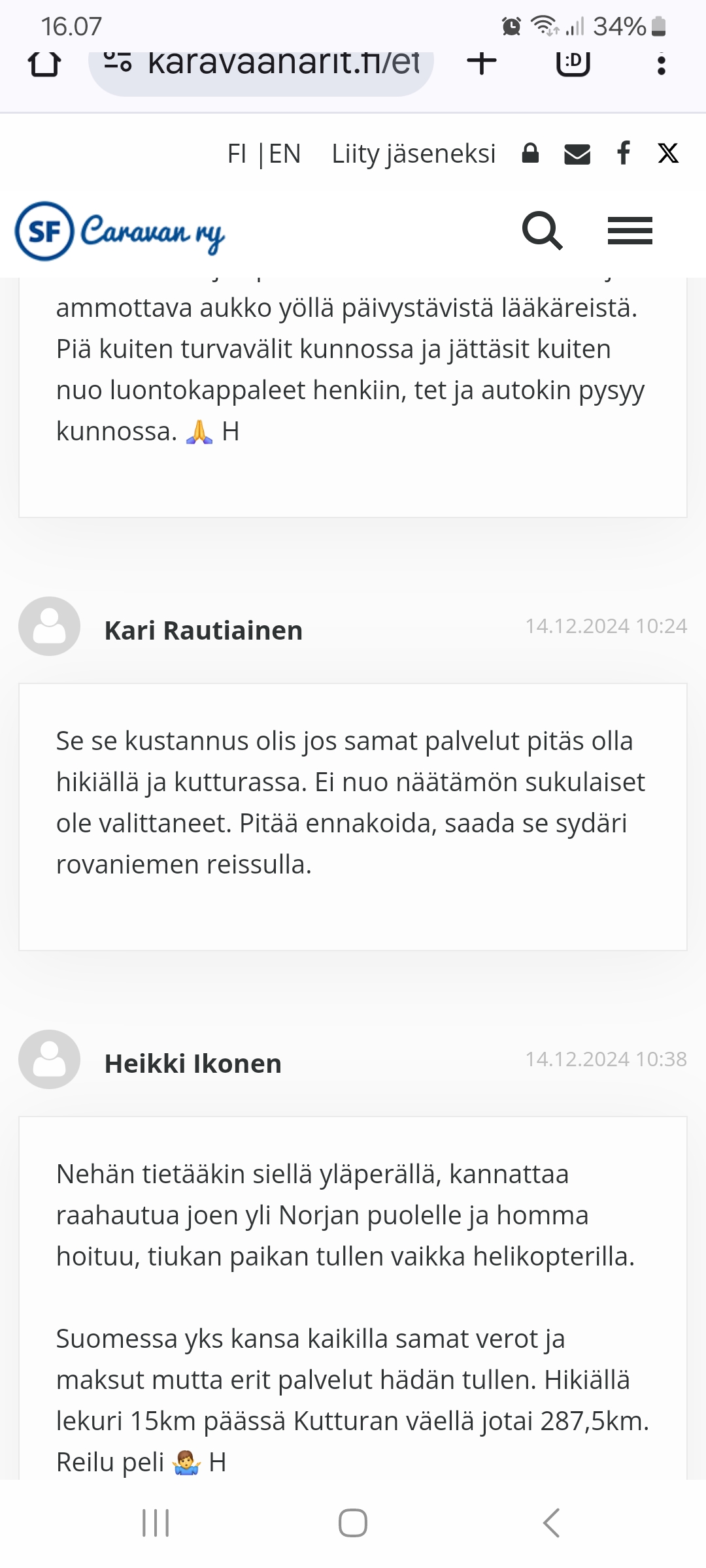
Task: Visit the Facebook page
Action: point(624,153)
